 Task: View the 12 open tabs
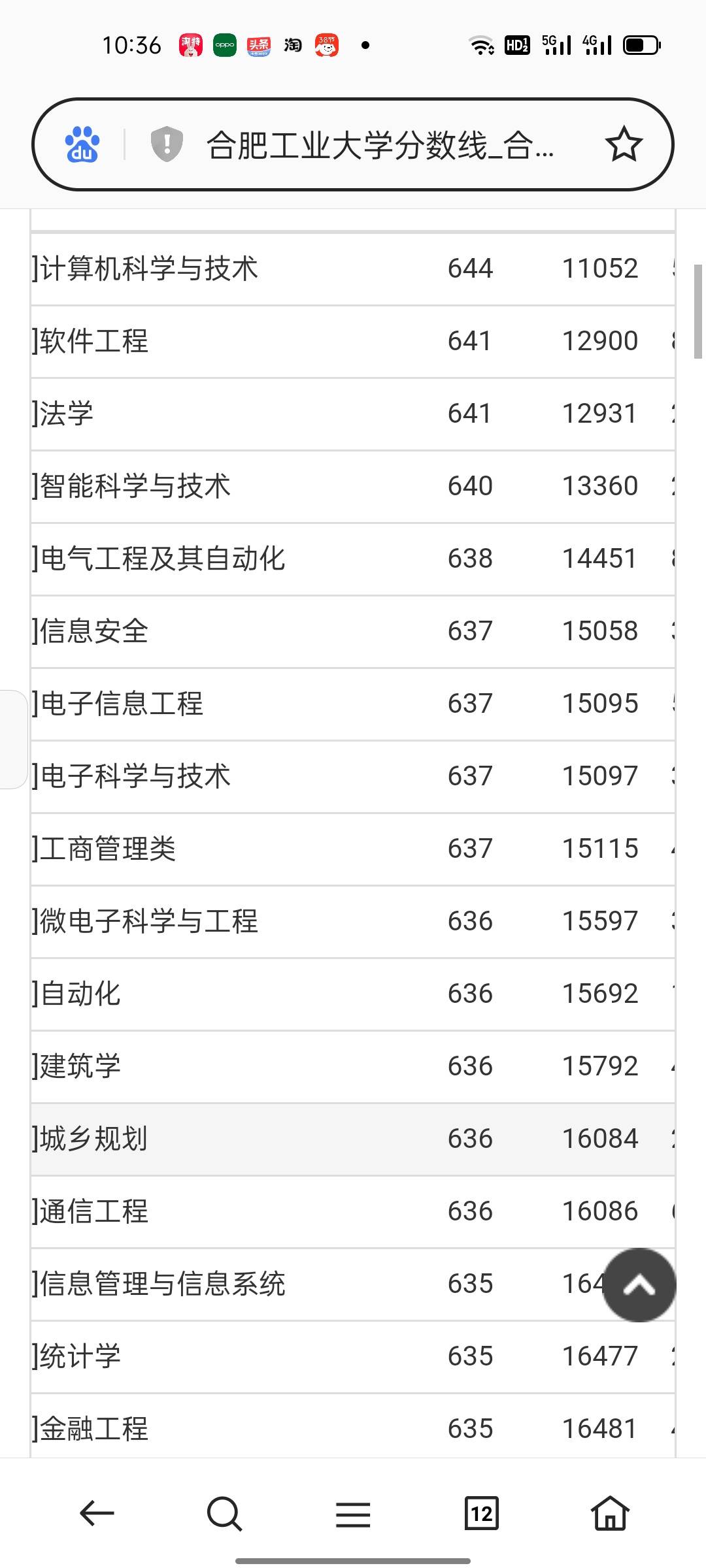pyautogui.click(x=481, y=1513)
